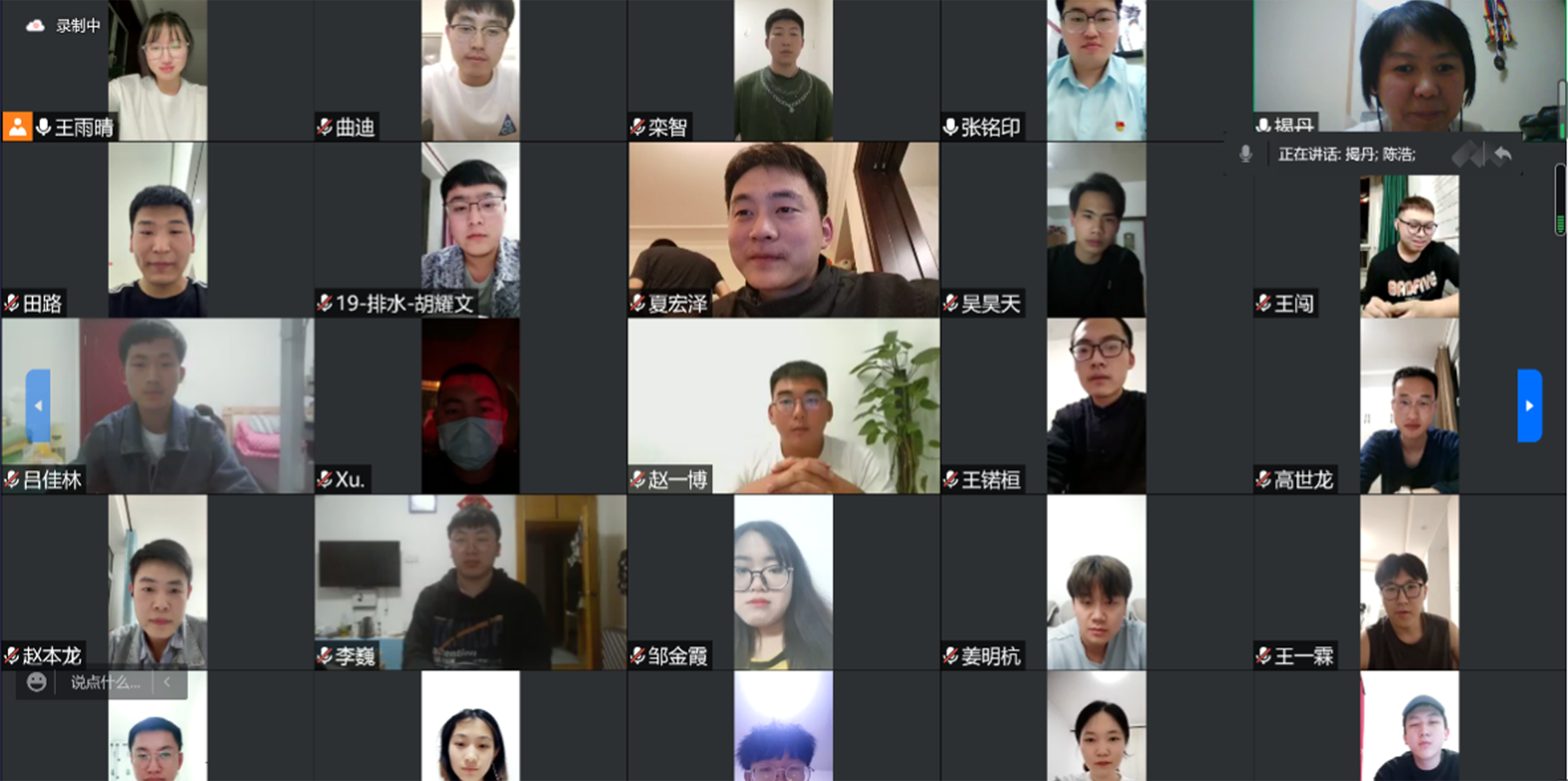Go to the next page of participants
The height and width of the screenshot is (781, 1568).
click(1529, 405)
